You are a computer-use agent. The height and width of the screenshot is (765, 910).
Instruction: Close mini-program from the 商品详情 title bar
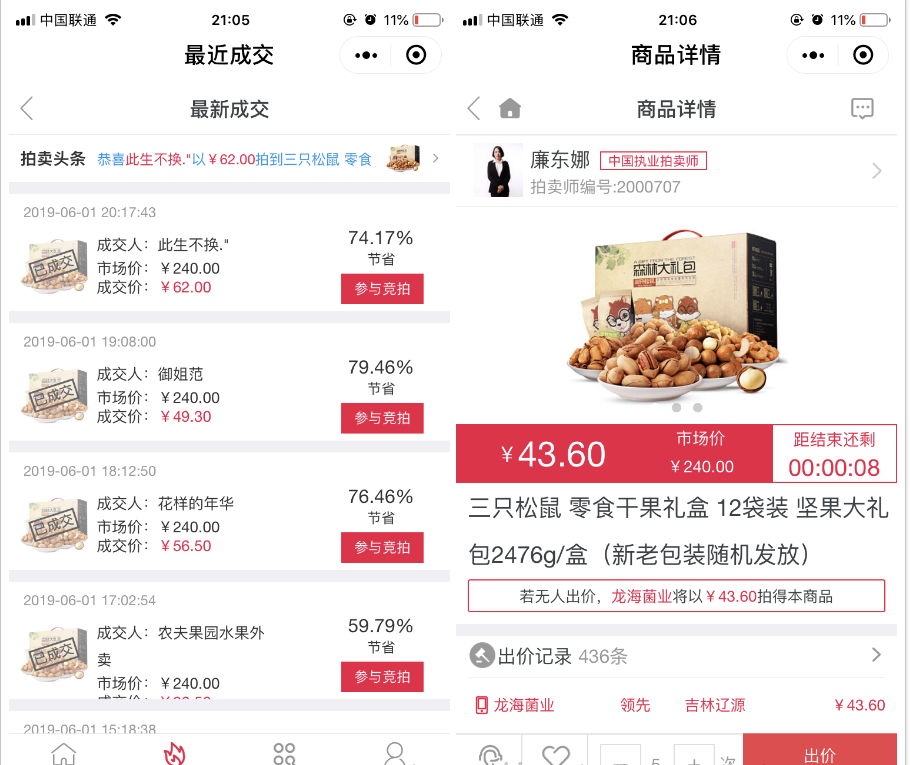click(863, 55)
